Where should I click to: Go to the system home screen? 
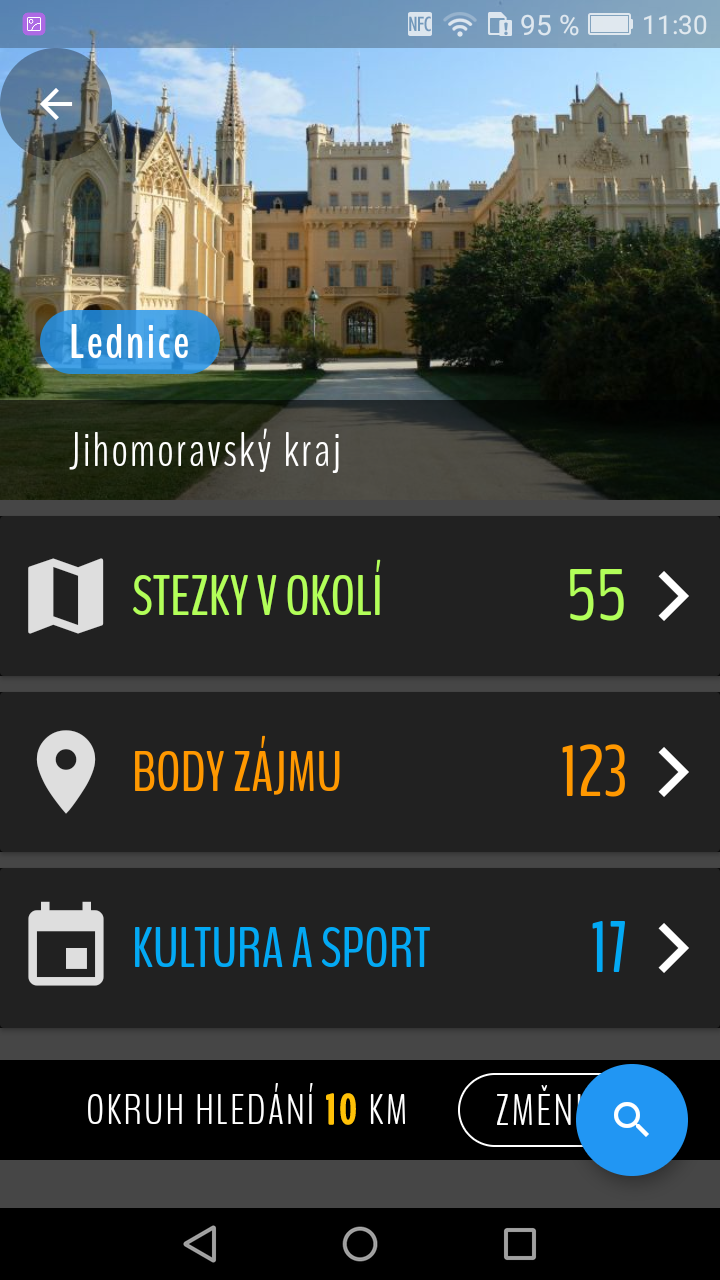point(360,1244)
